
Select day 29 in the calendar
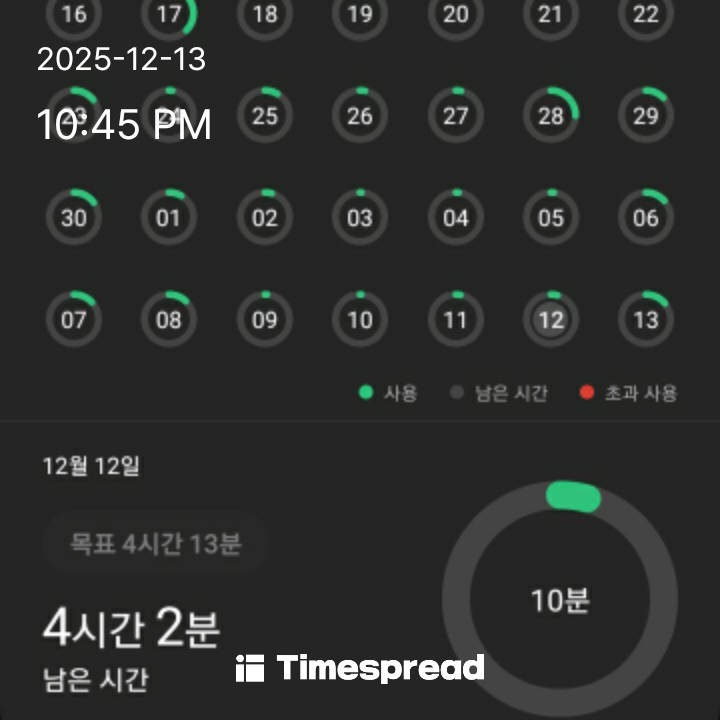coord(646,116)
